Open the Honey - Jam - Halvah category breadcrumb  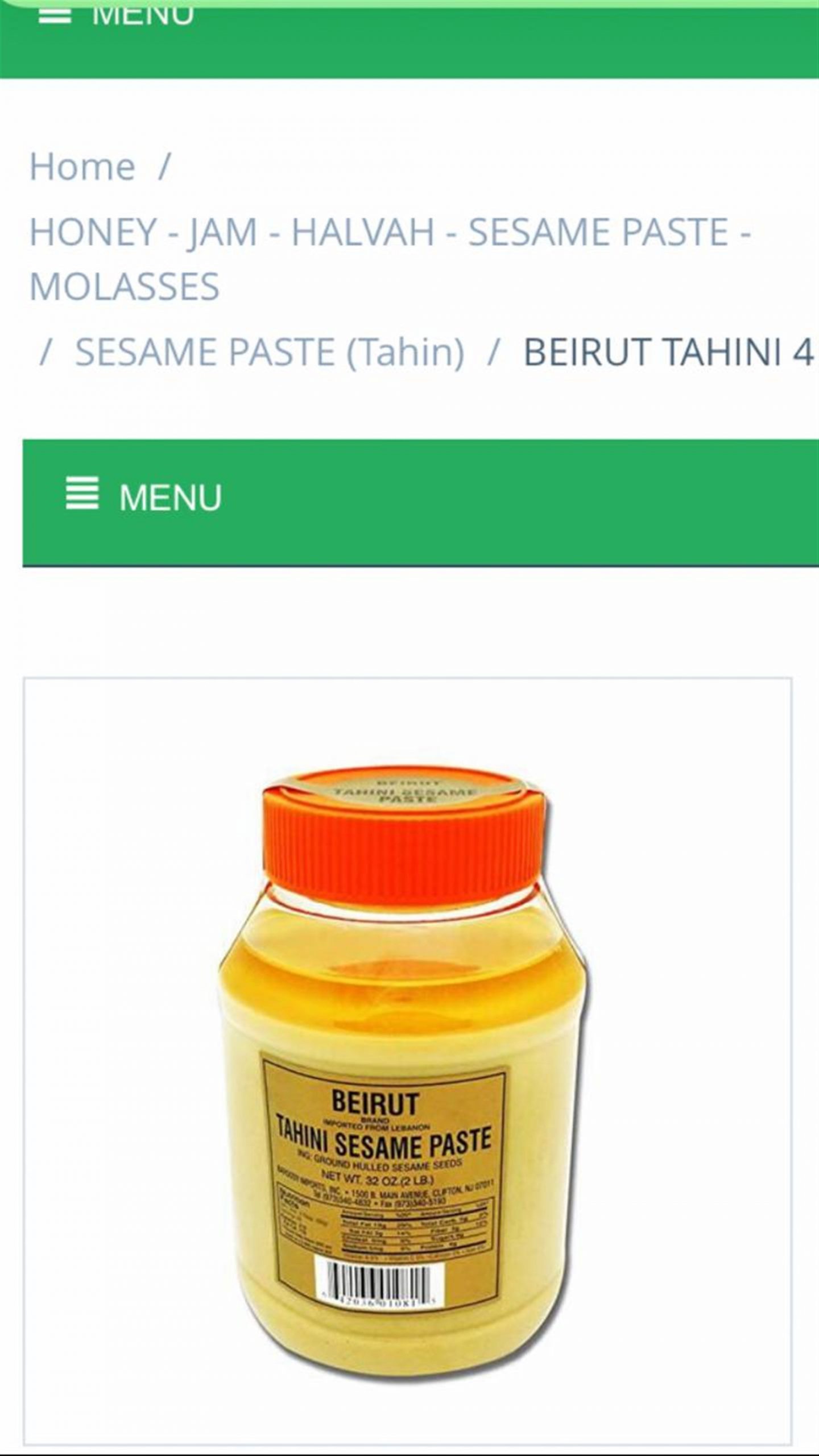coord(390,258)
